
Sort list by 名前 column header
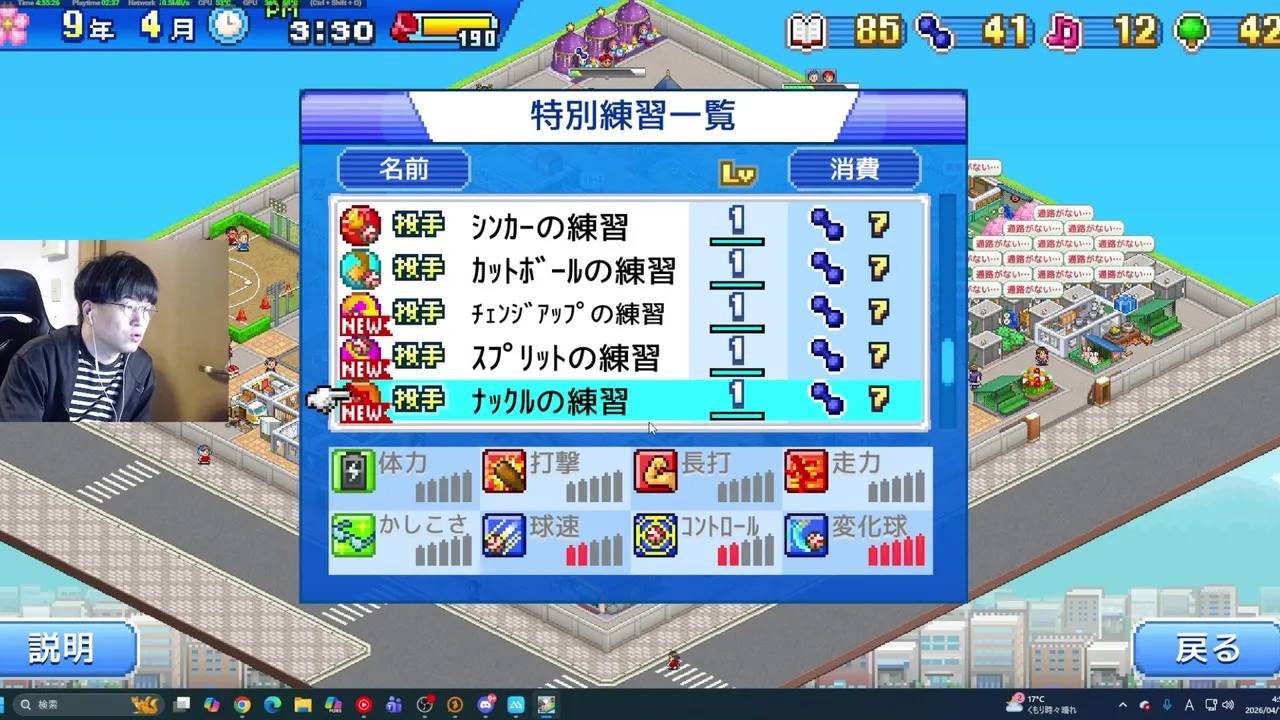[404, 169]
